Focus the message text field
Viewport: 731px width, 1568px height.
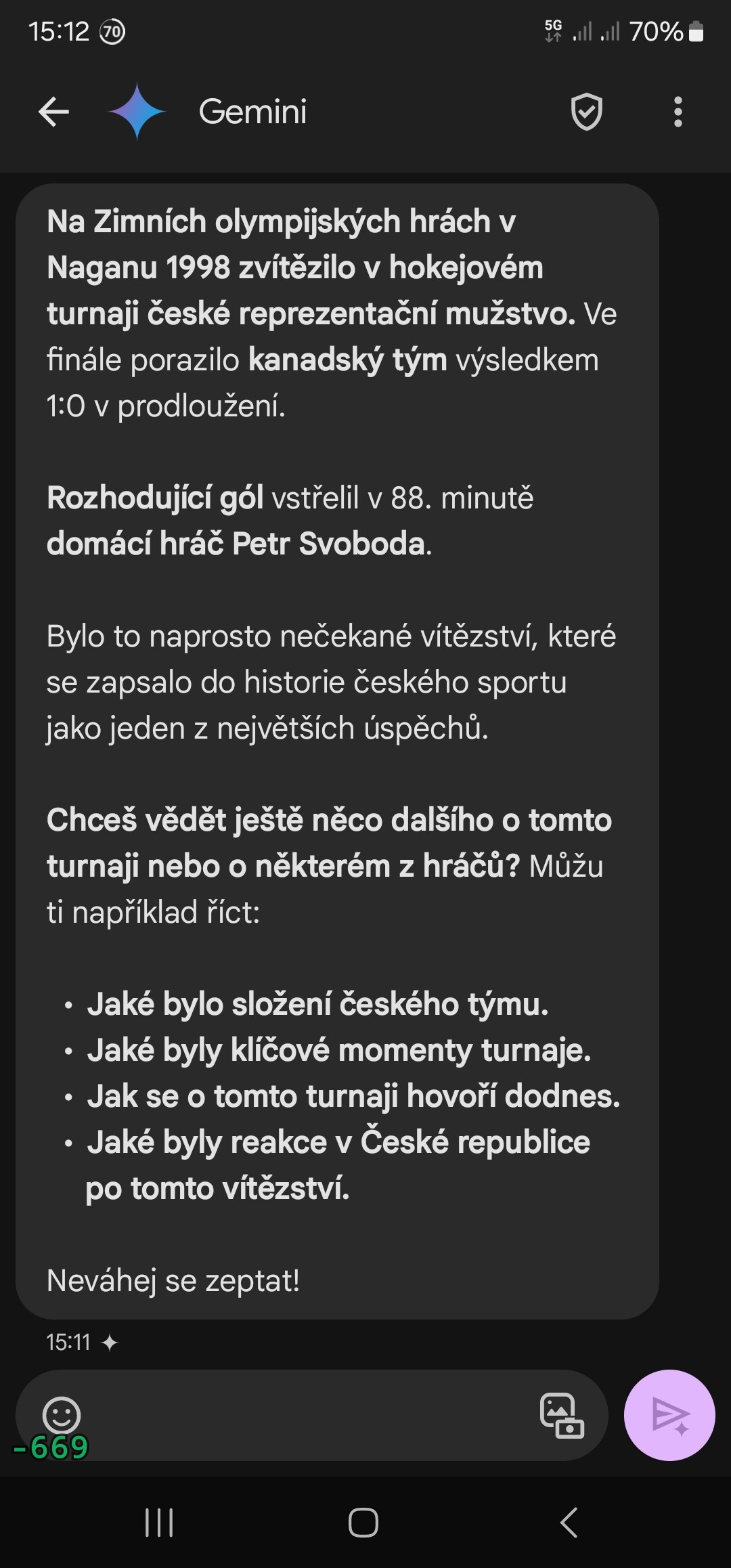pos(308,1415)
